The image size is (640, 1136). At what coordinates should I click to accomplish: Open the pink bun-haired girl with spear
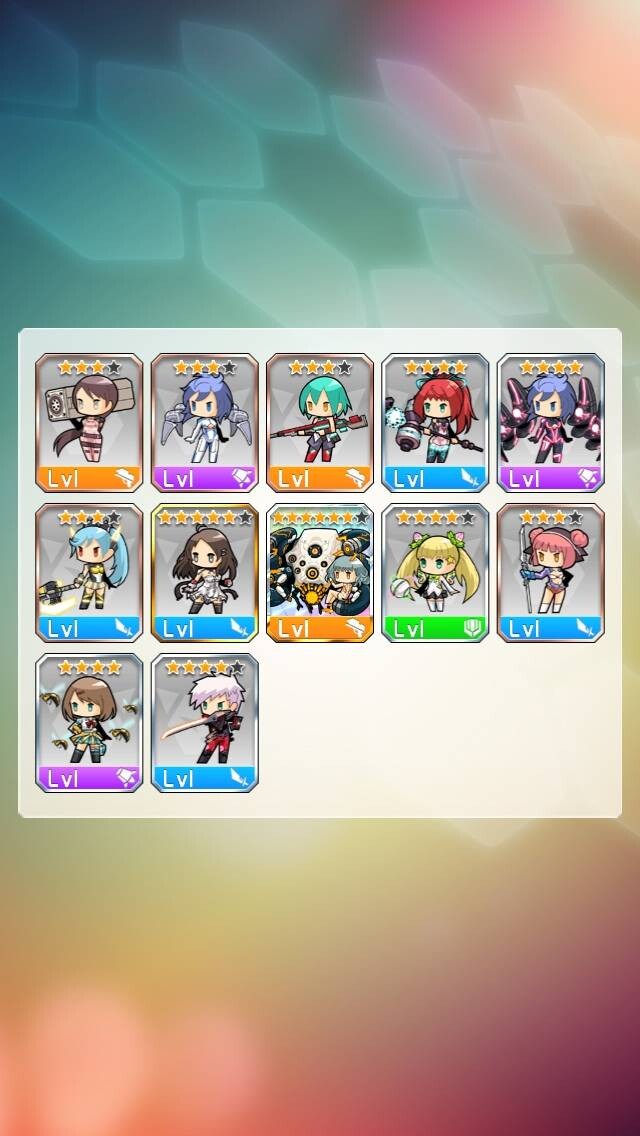[551, 573]
